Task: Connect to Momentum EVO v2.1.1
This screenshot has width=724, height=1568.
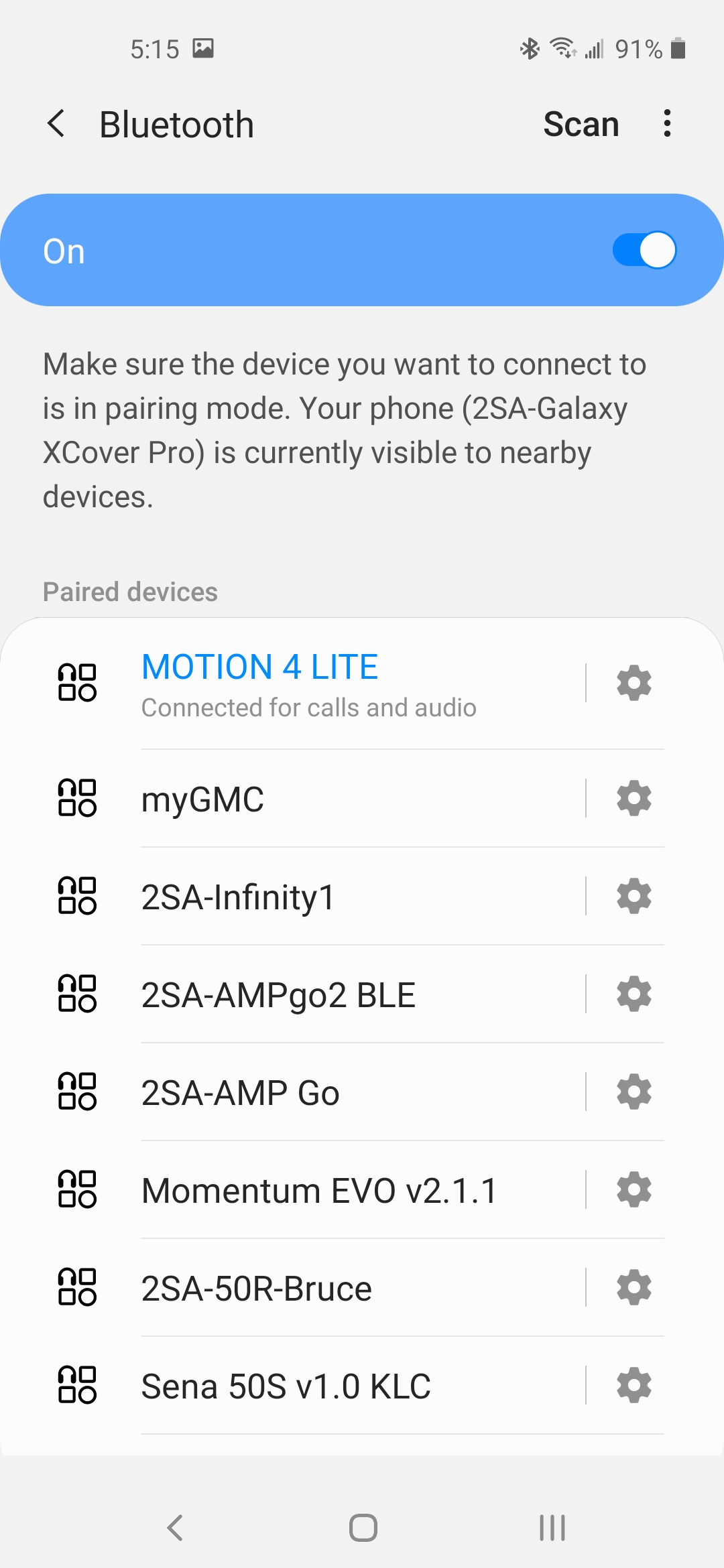Action: pyautogui.click(x=318, y=1190)
